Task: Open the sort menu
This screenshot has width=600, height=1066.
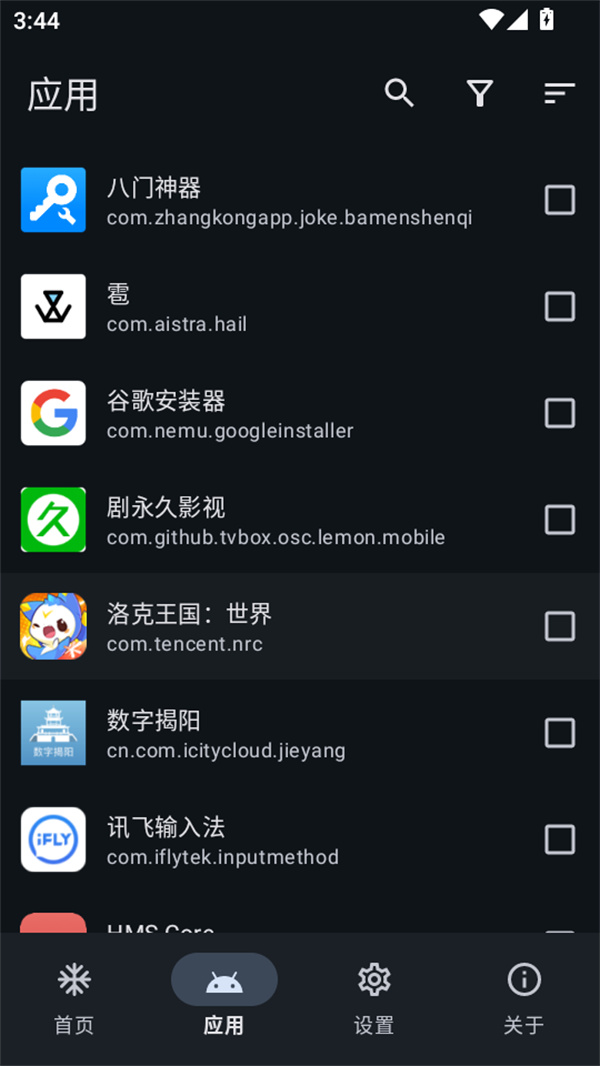Action: pos(559,94)
